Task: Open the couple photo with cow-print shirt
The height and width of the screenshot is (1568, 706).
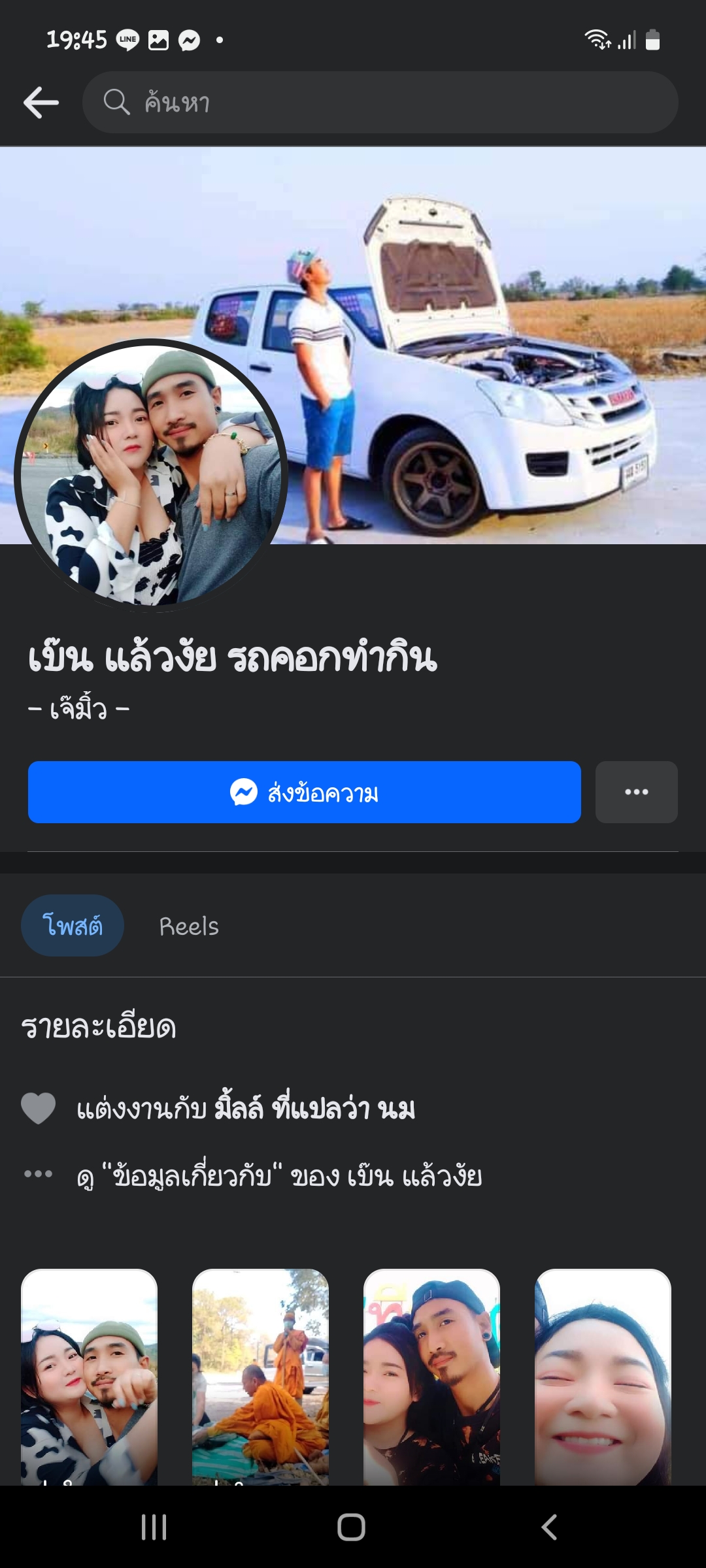Action: (x=90, y=1377)
